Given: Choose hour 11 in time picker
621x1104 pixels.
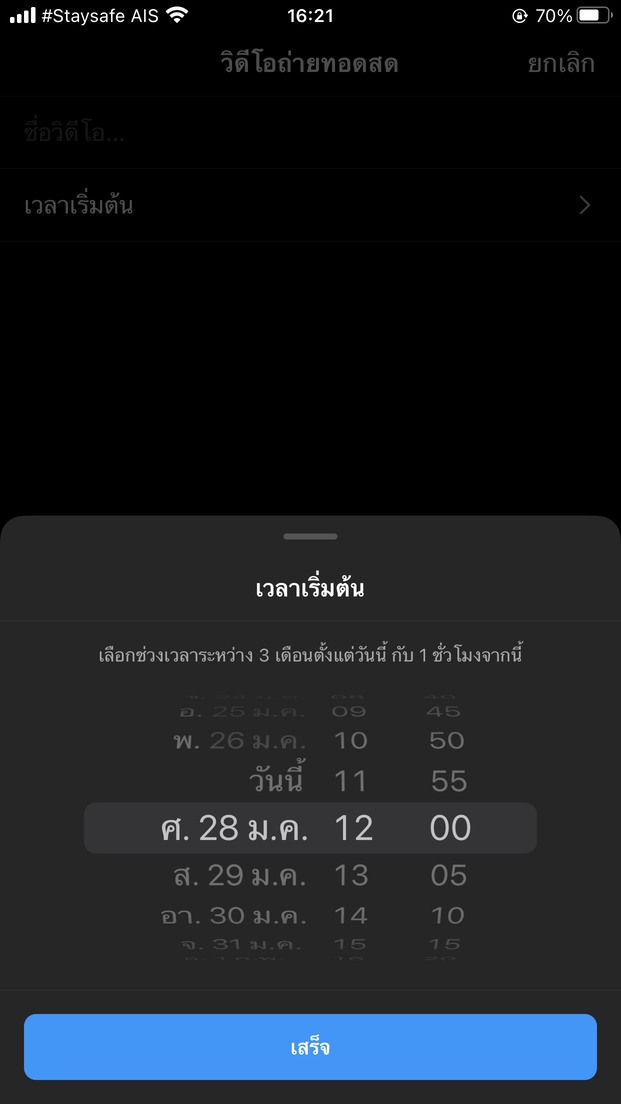Looking at the screenshot, I should point(350,781).
